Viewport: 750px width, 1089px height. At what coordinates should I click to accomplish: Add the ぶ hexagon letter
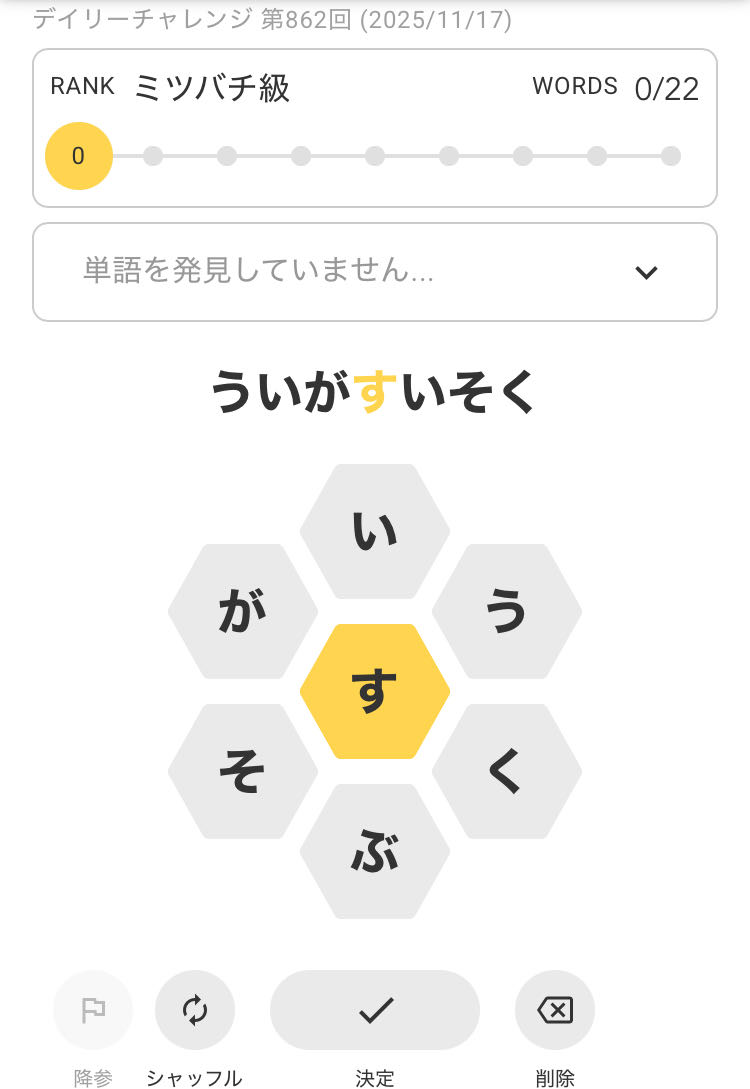click(375, 851)
